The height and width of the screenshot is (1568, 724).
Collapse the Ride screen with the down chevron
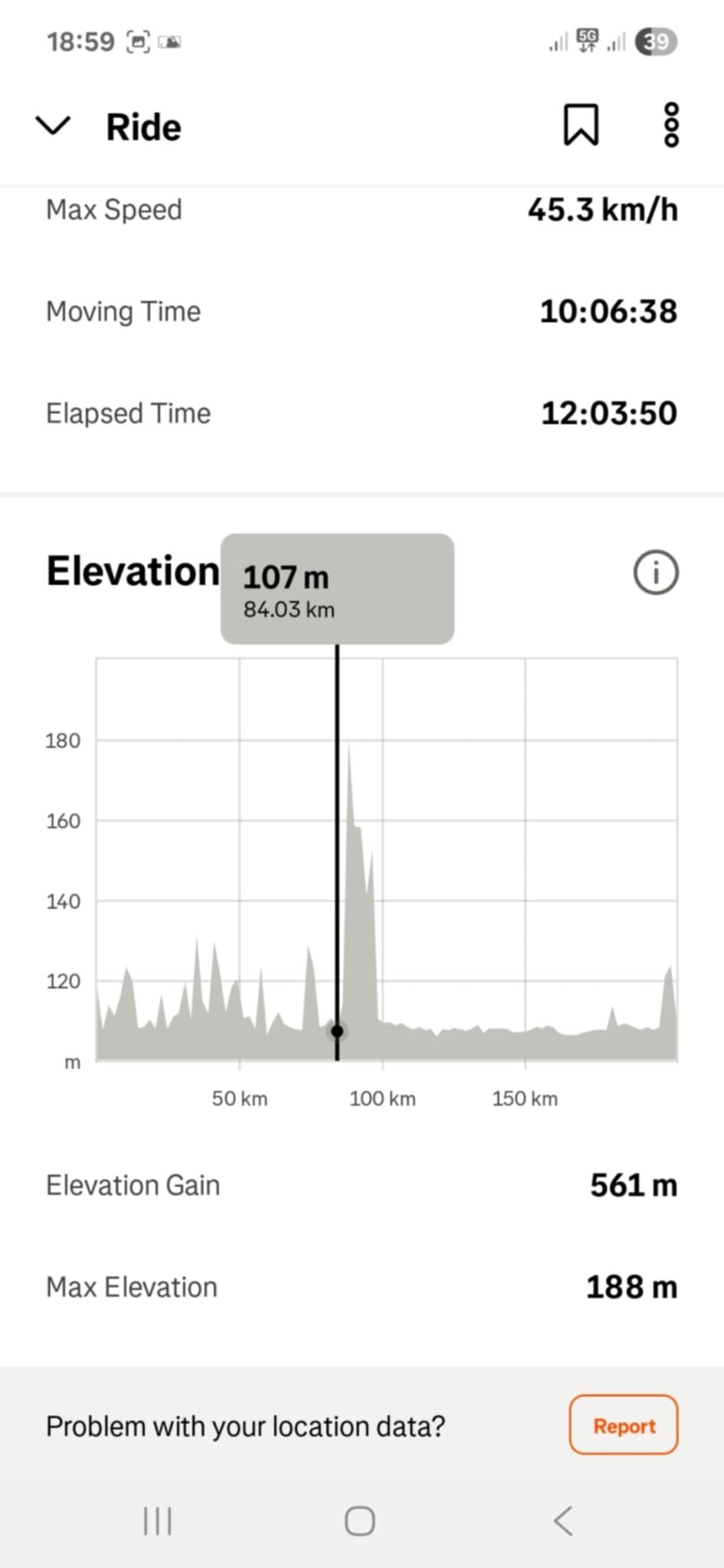click(53, 125)
